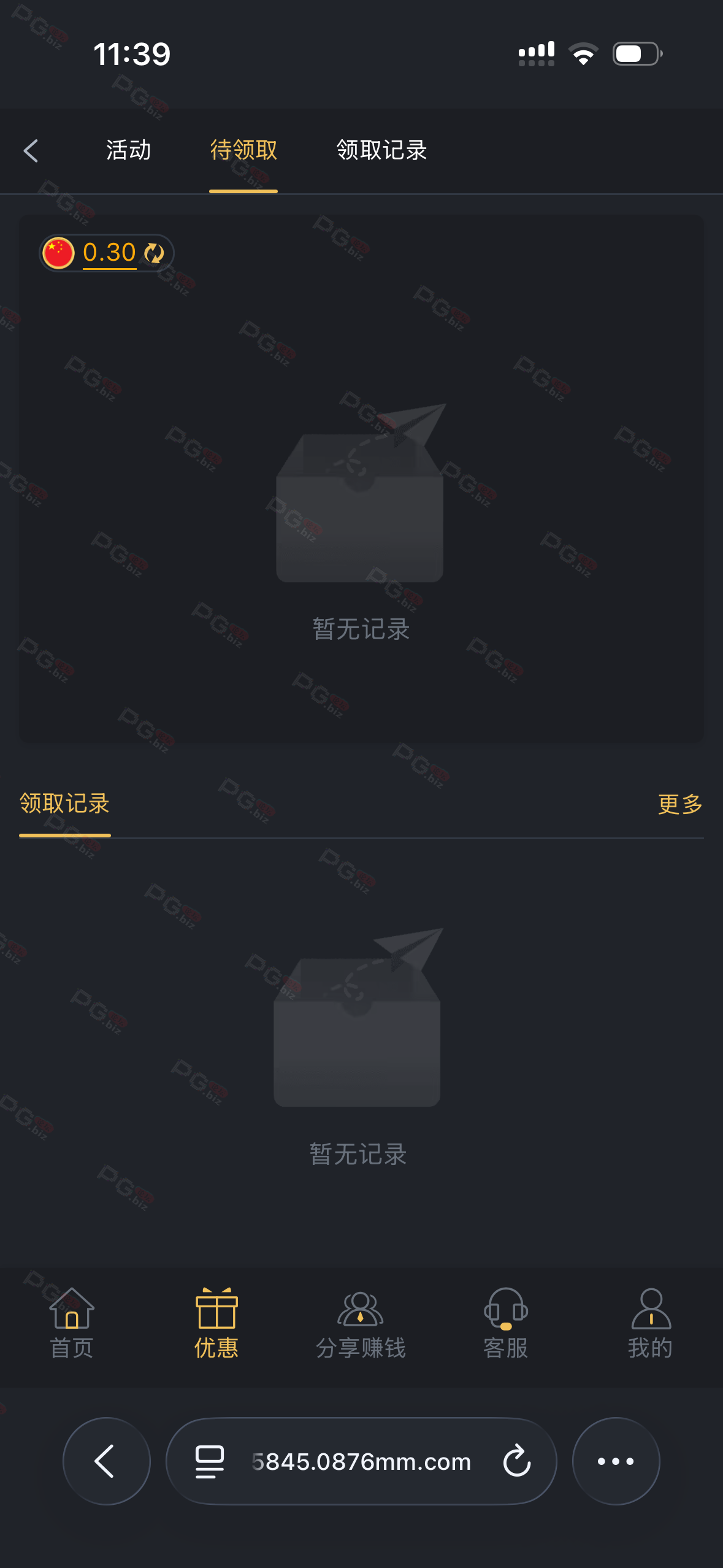Screen dimensions: 723x1568
Task: Select the 待领取 tab
Action: [x=243, y=150]
